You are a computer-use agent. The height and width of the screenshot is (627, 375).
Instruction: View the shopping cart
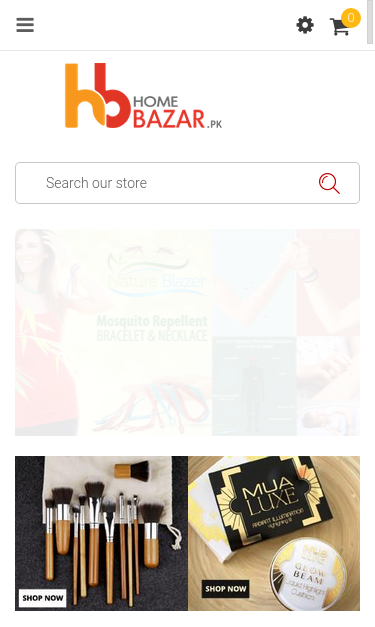coord(344,23)
